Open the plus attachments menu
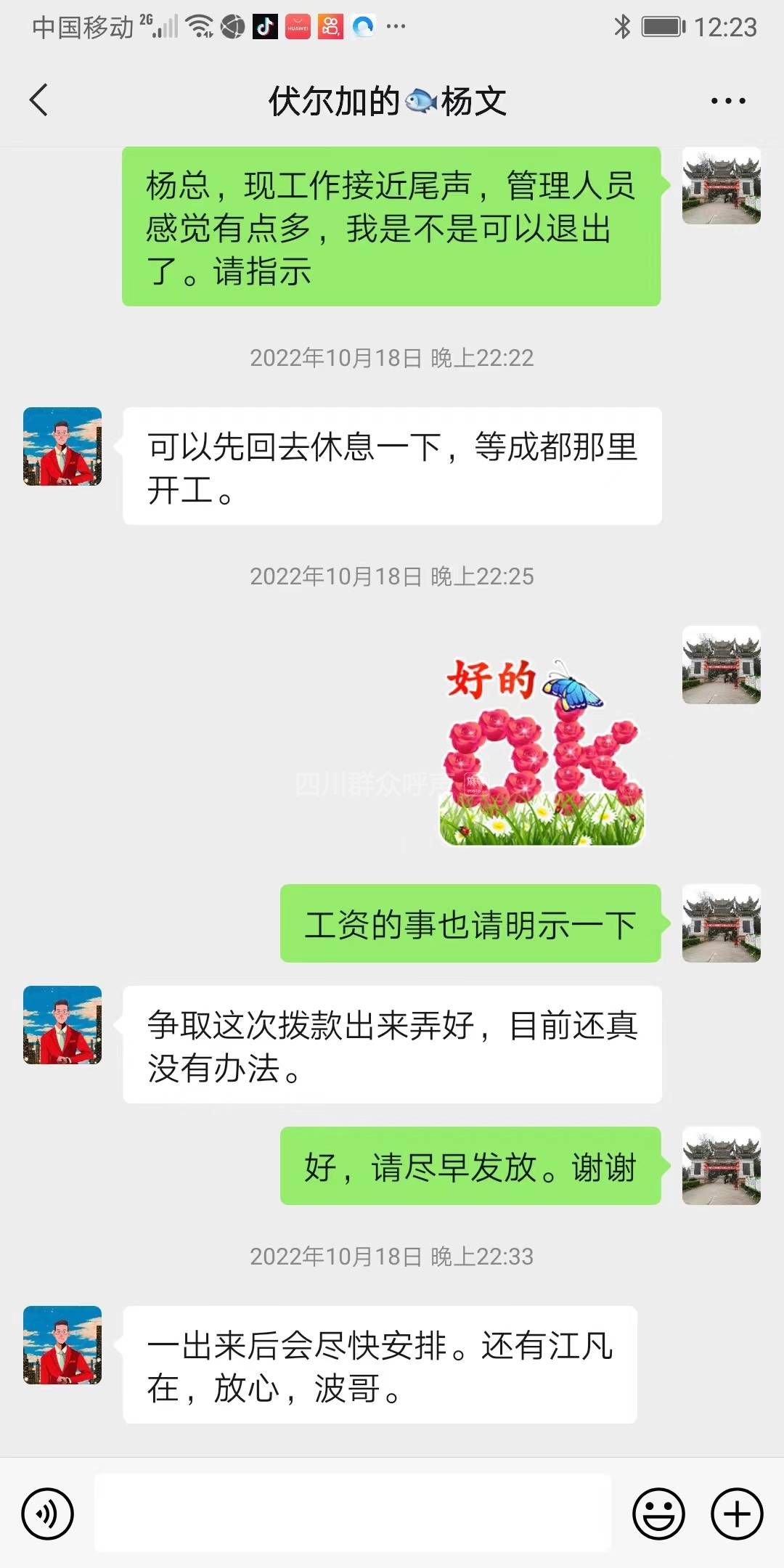 [737, 1514]
